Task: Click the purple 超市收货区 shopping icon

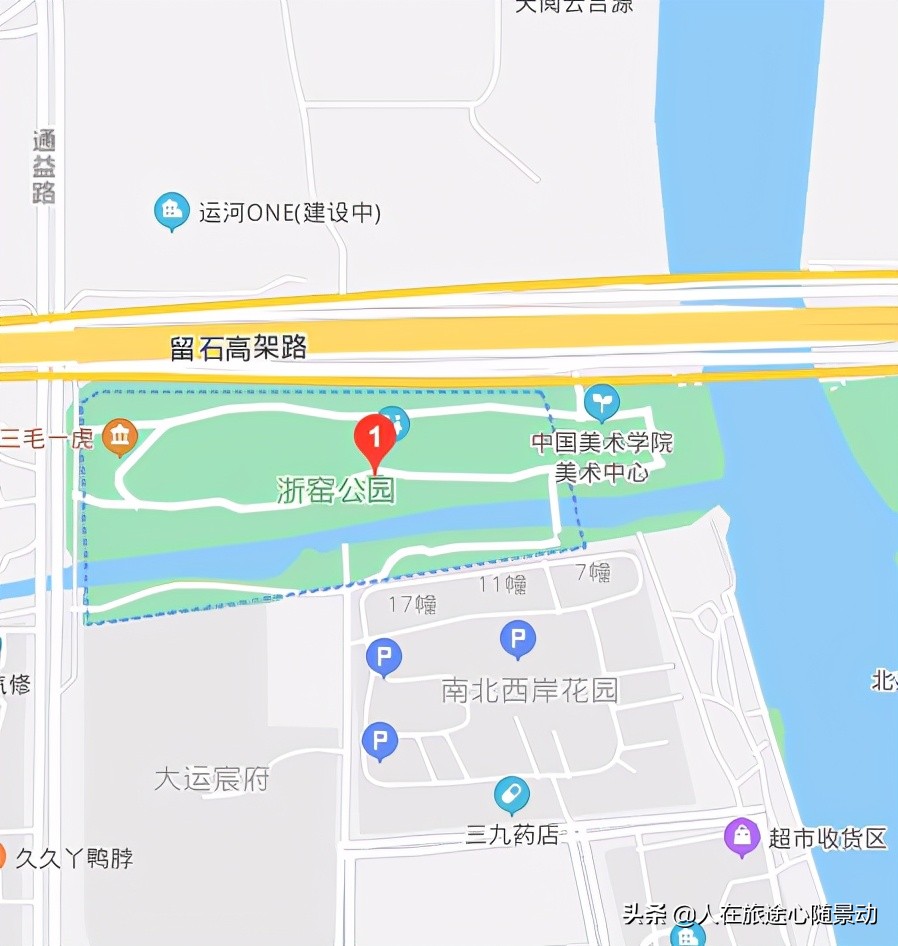Action: [x=744, y=833]
